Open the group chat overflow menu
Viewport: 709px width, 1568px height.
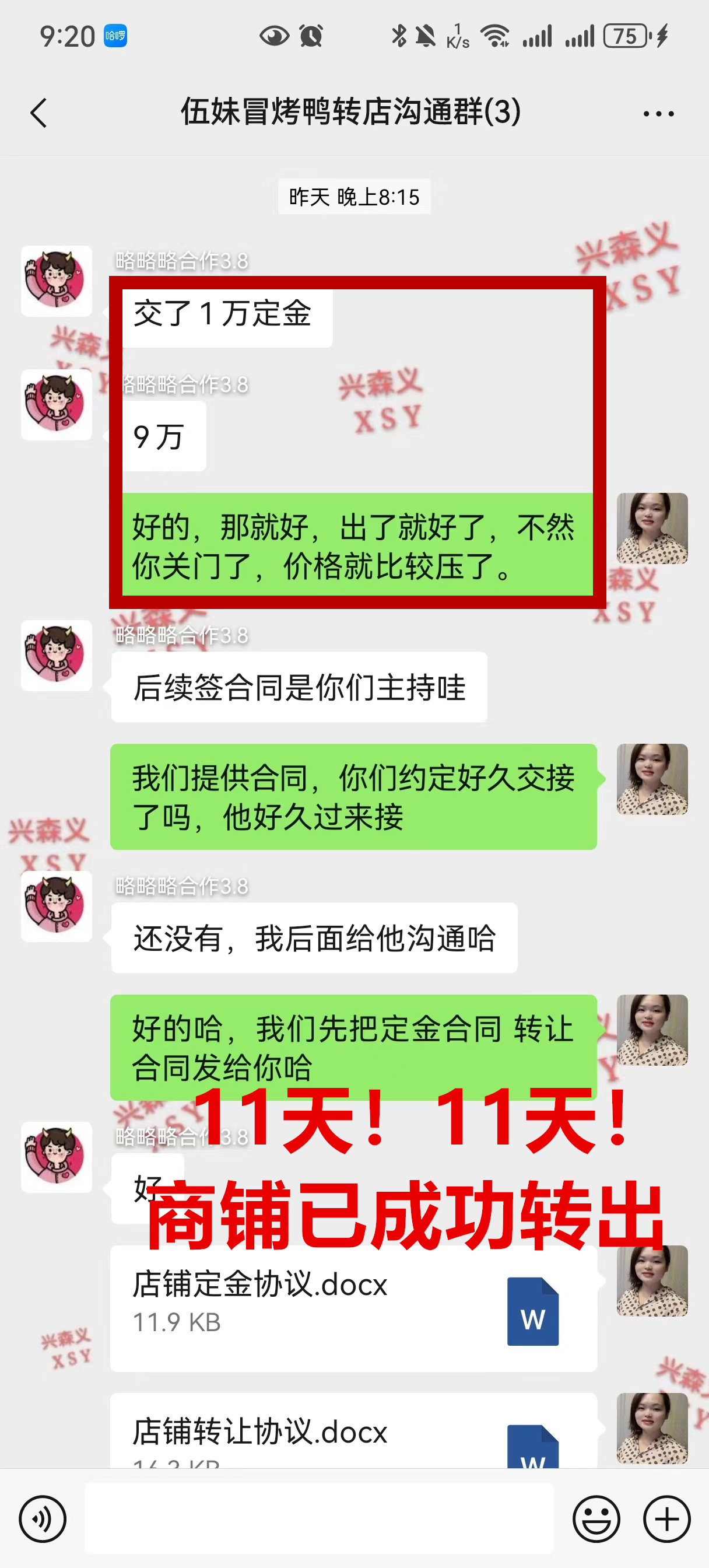click(658, 114)
